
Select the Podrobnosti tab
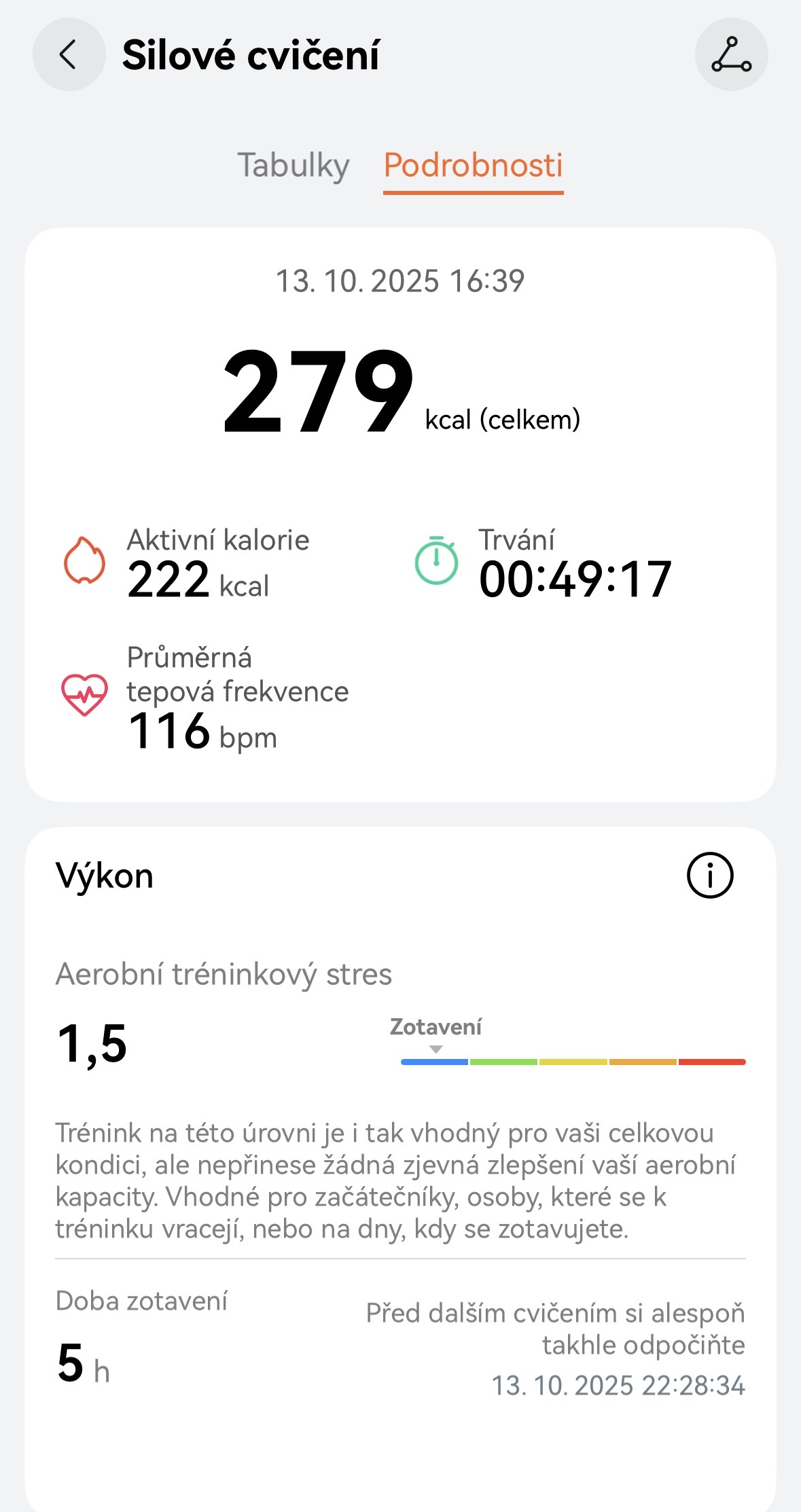[x=473, y=165]
